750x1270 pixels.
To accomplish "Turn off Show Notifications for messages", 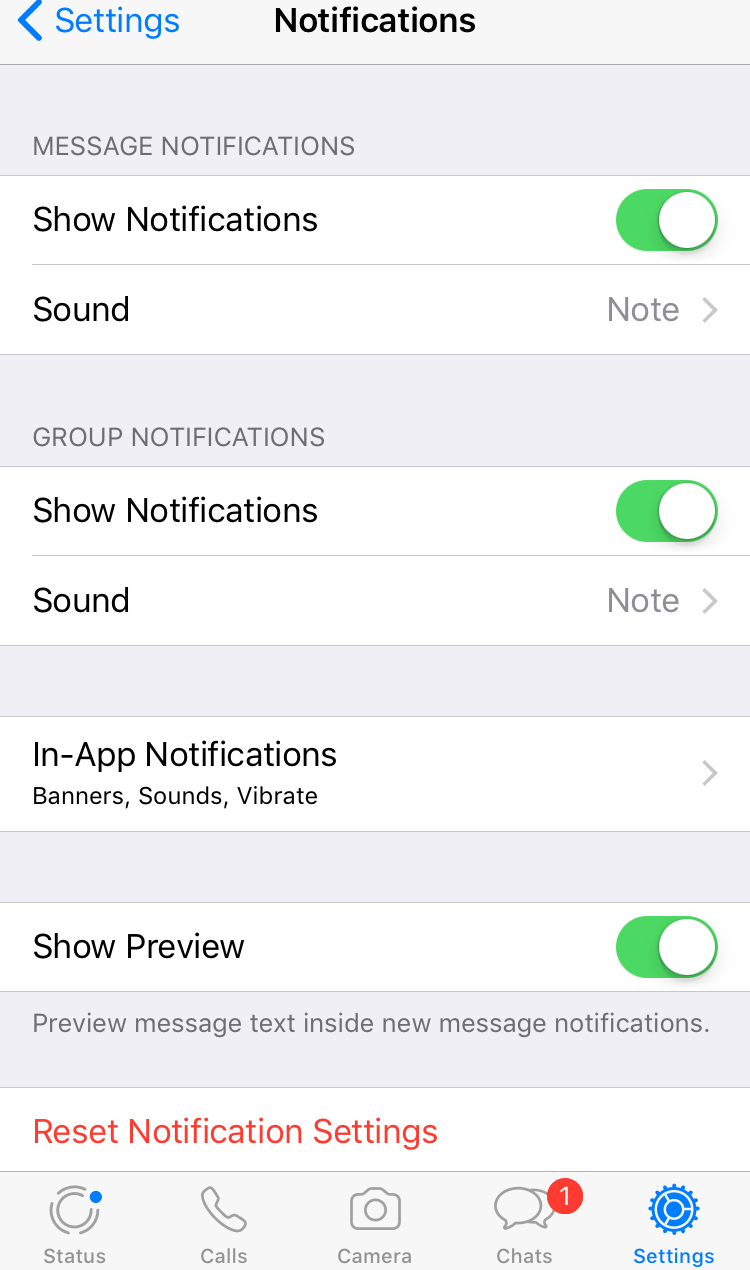I will click(666, 220).
